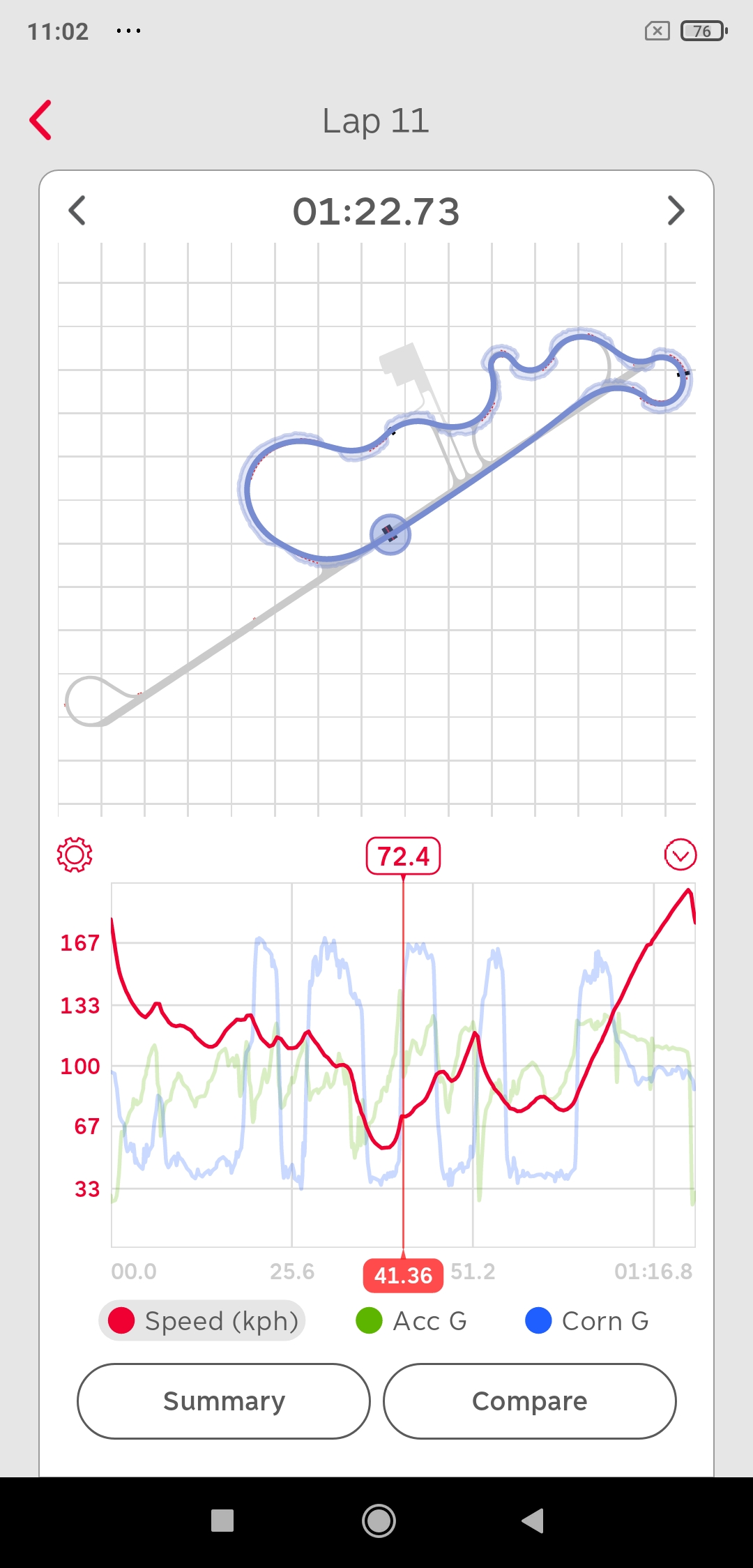Viewport: 753px width, 1568px height.
Task: Go back from Lap 11 screen
Action: pyautogui.click(x=41, y=120)
